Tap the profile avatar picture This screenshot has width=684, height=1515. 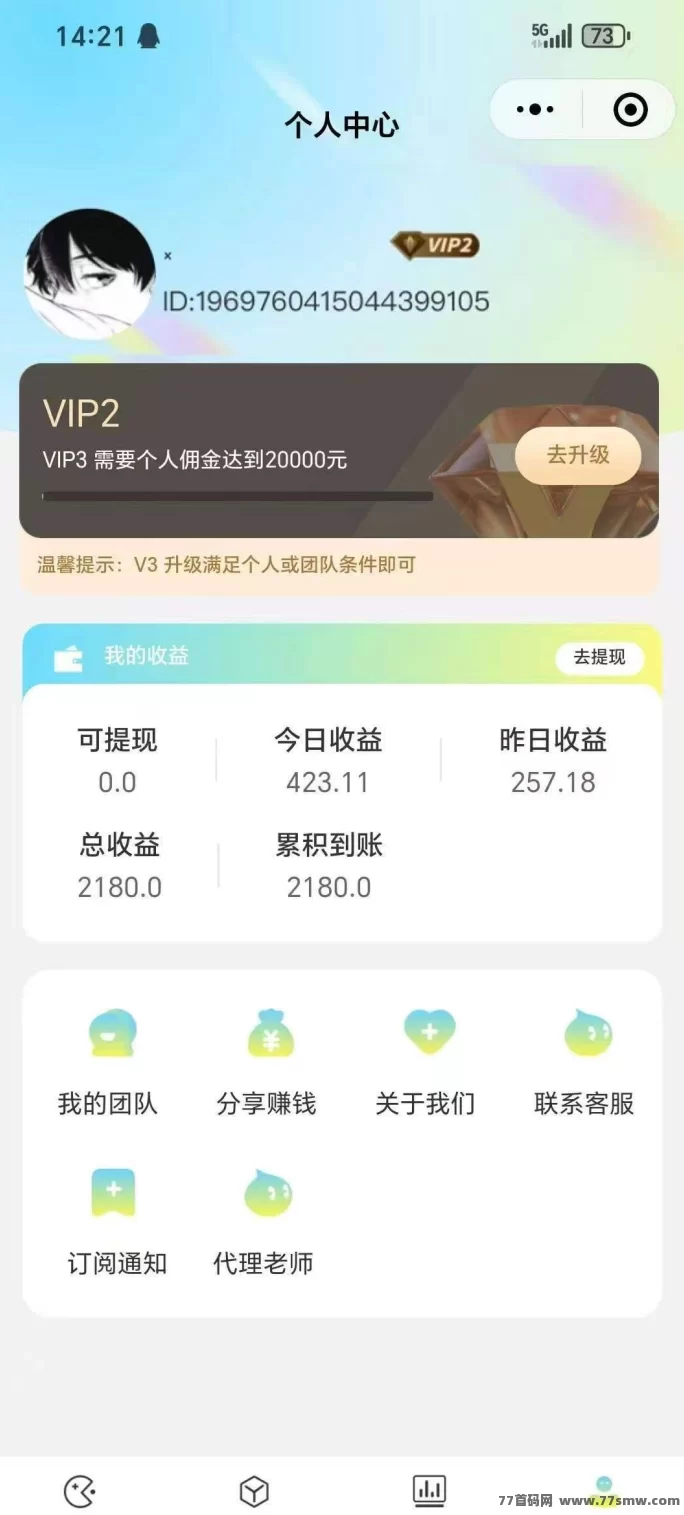pyautogui.click(x=90, y=274)
